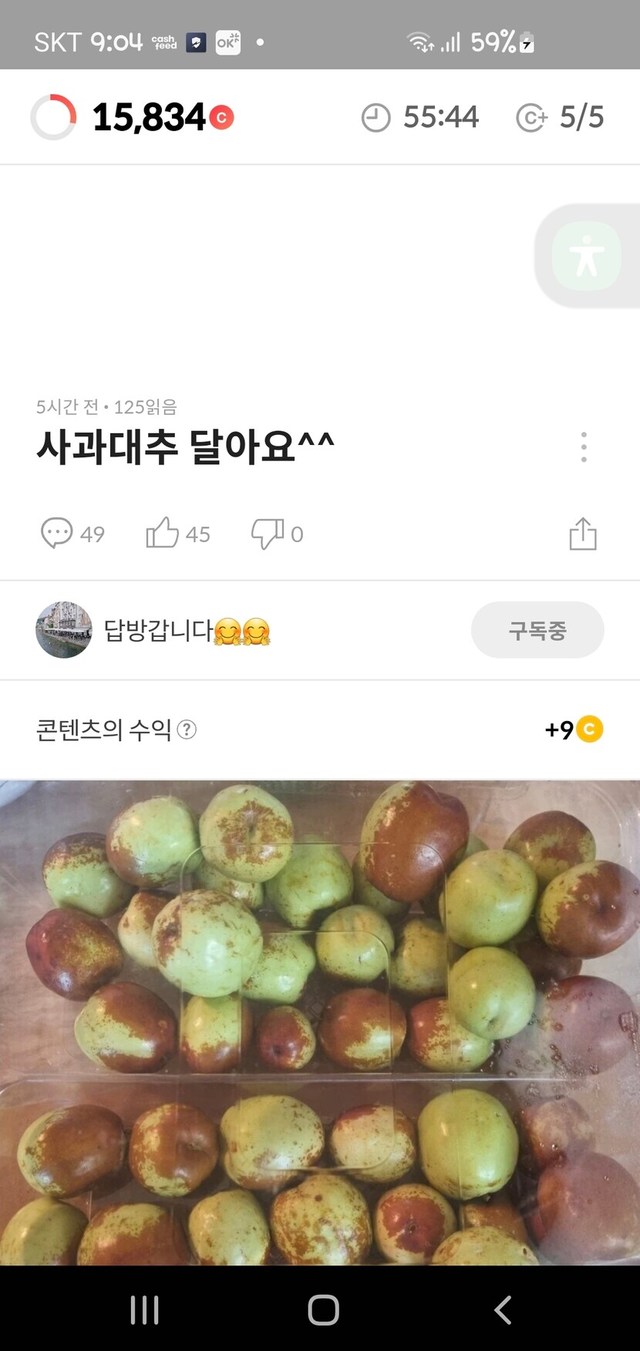Open the author's profile picture

(64, 630)
